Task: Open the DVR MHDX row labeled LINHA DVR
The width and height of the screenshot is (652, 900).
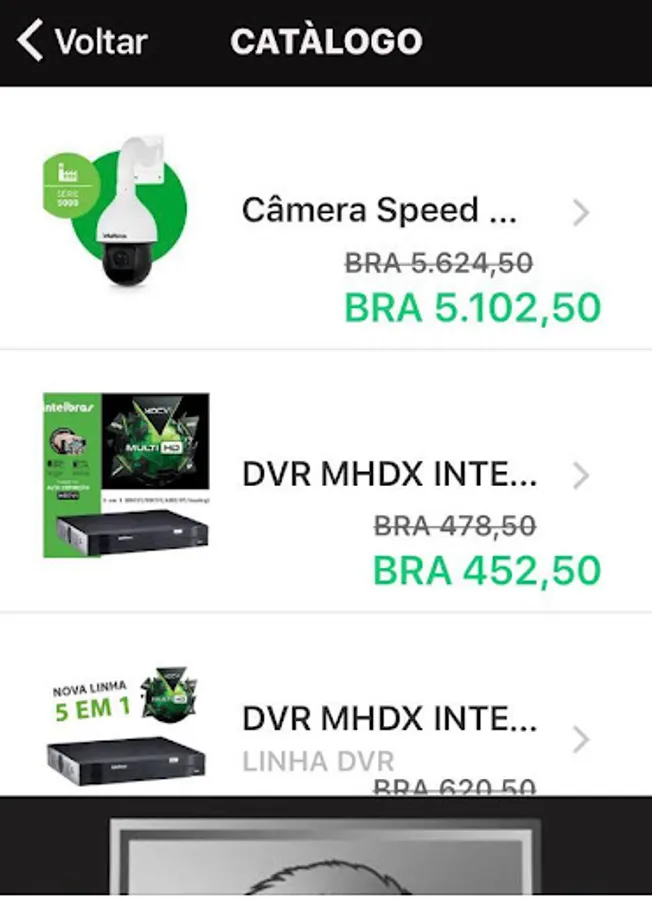Action: (388, 720)
